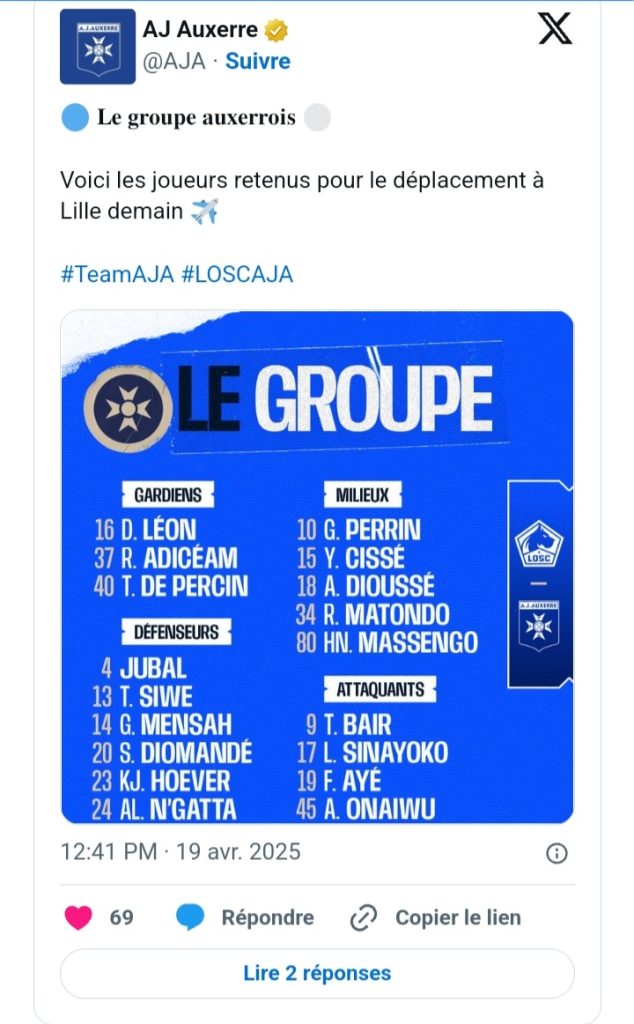Tap Suivre to follow @AJA
Viewport: 634px width, 1024px height.
tap(258, 61)
